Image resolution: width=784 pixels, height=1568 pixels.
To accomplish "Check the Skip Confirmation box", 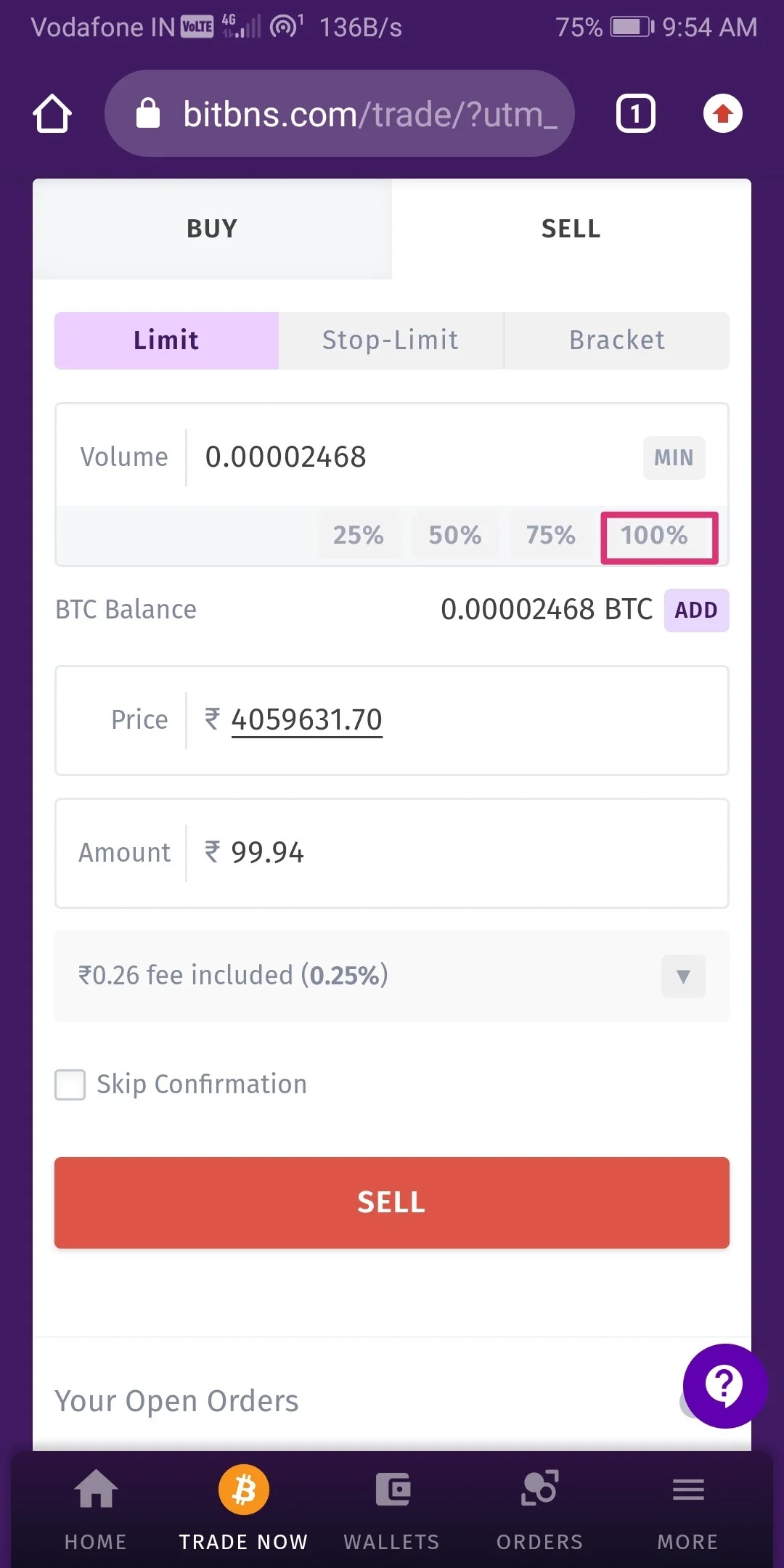I will pos(70,1085).
